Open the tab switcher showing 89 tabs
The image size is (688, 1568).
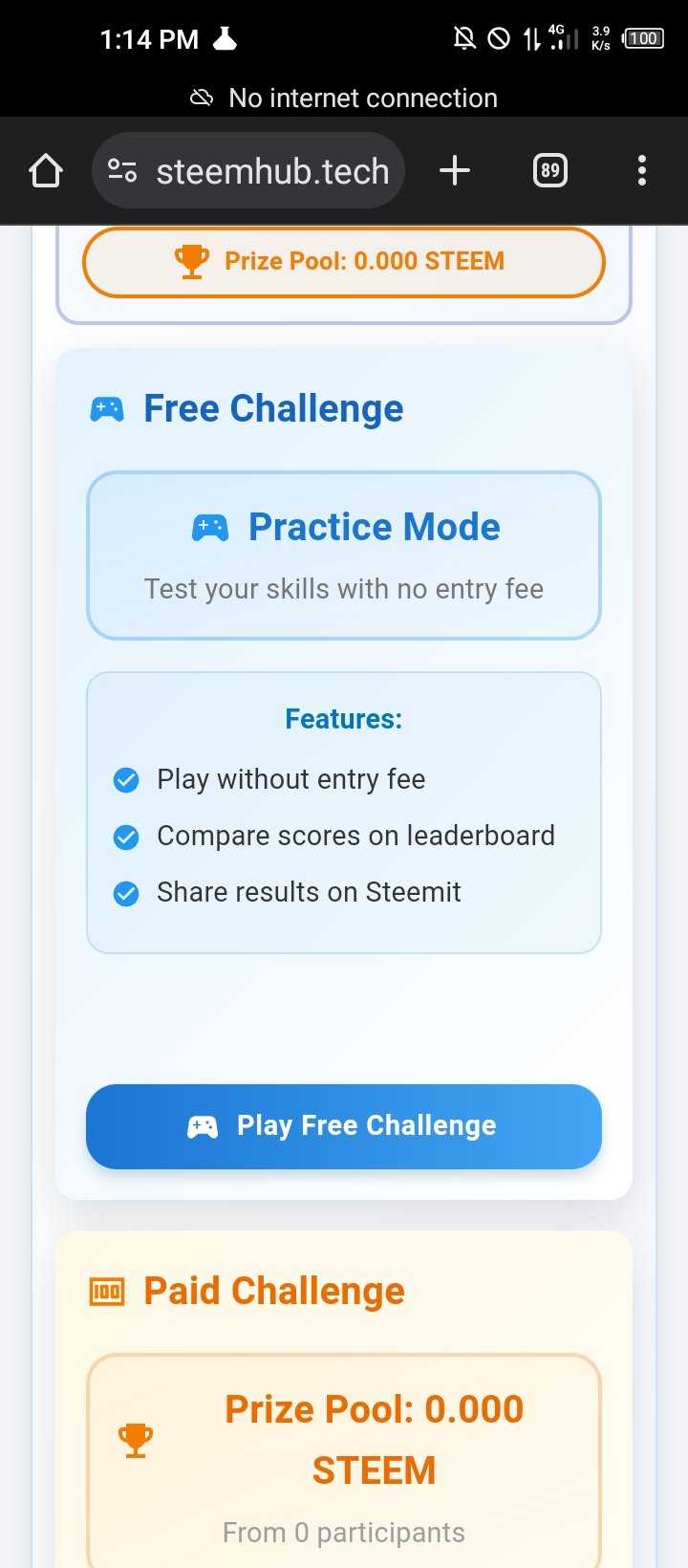[x=549, y=171]
